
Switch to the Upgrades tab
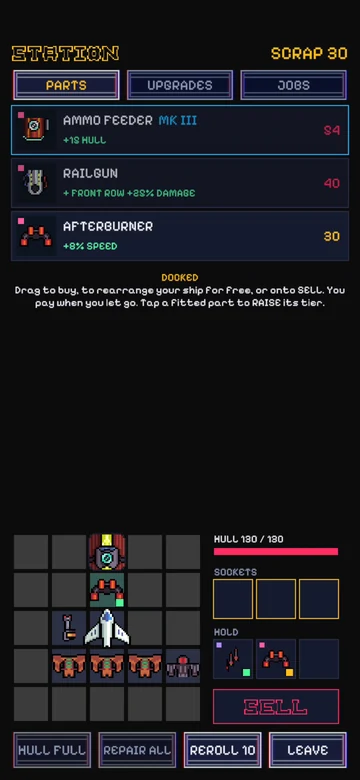pos(180,85)
